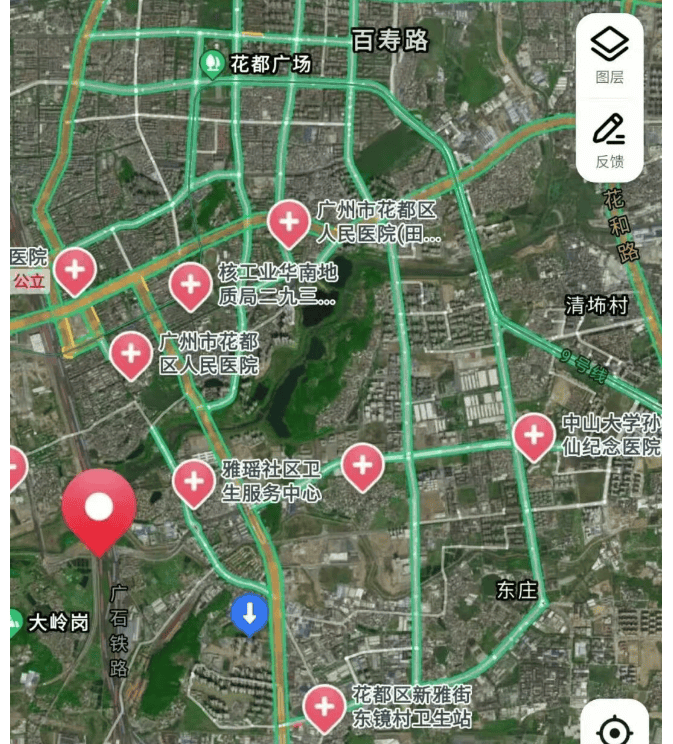The image size is (673, 744).
Task: Tap the blue down-arrow map marker
Action: (x=249, y=614)
